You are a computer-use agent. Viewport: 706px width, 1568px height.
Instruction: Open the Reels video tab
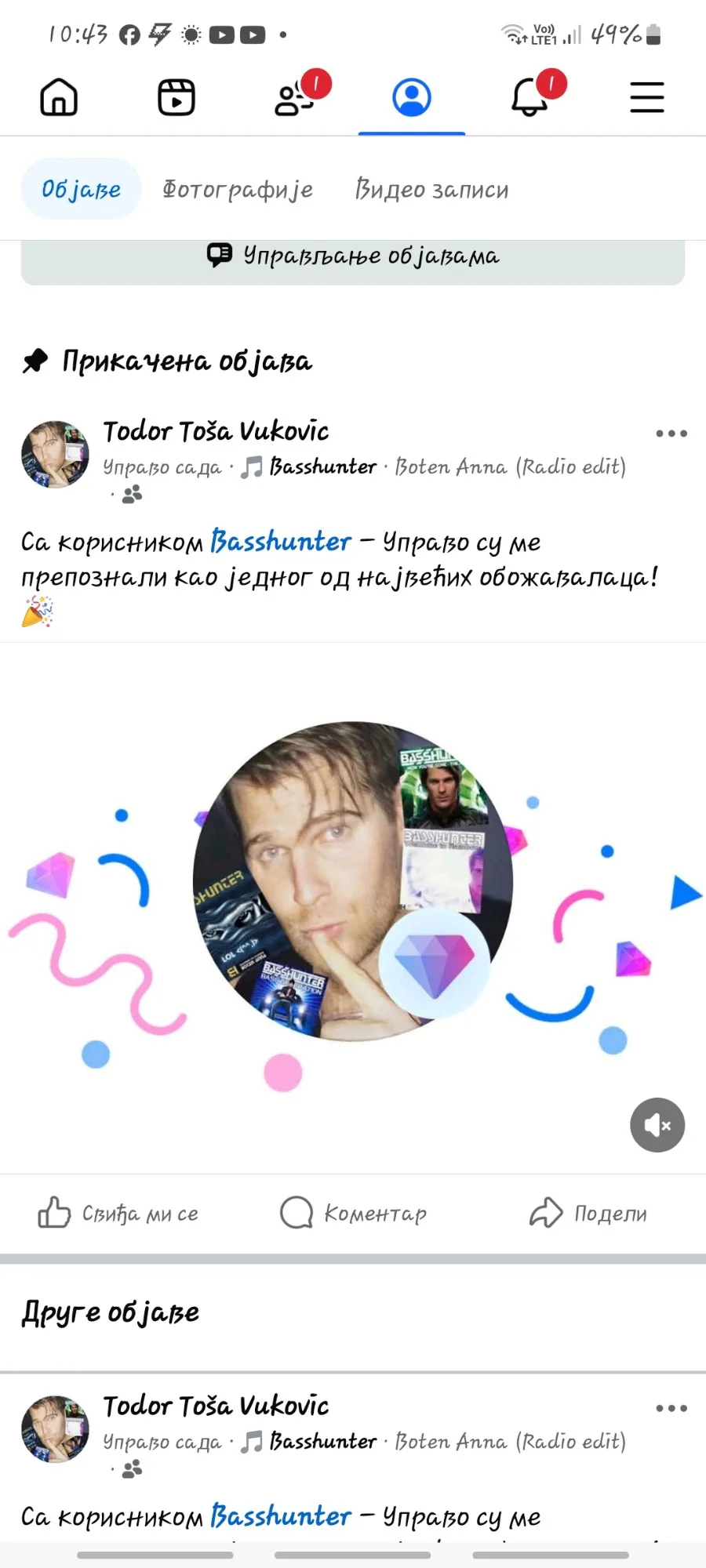coord(176,98)
